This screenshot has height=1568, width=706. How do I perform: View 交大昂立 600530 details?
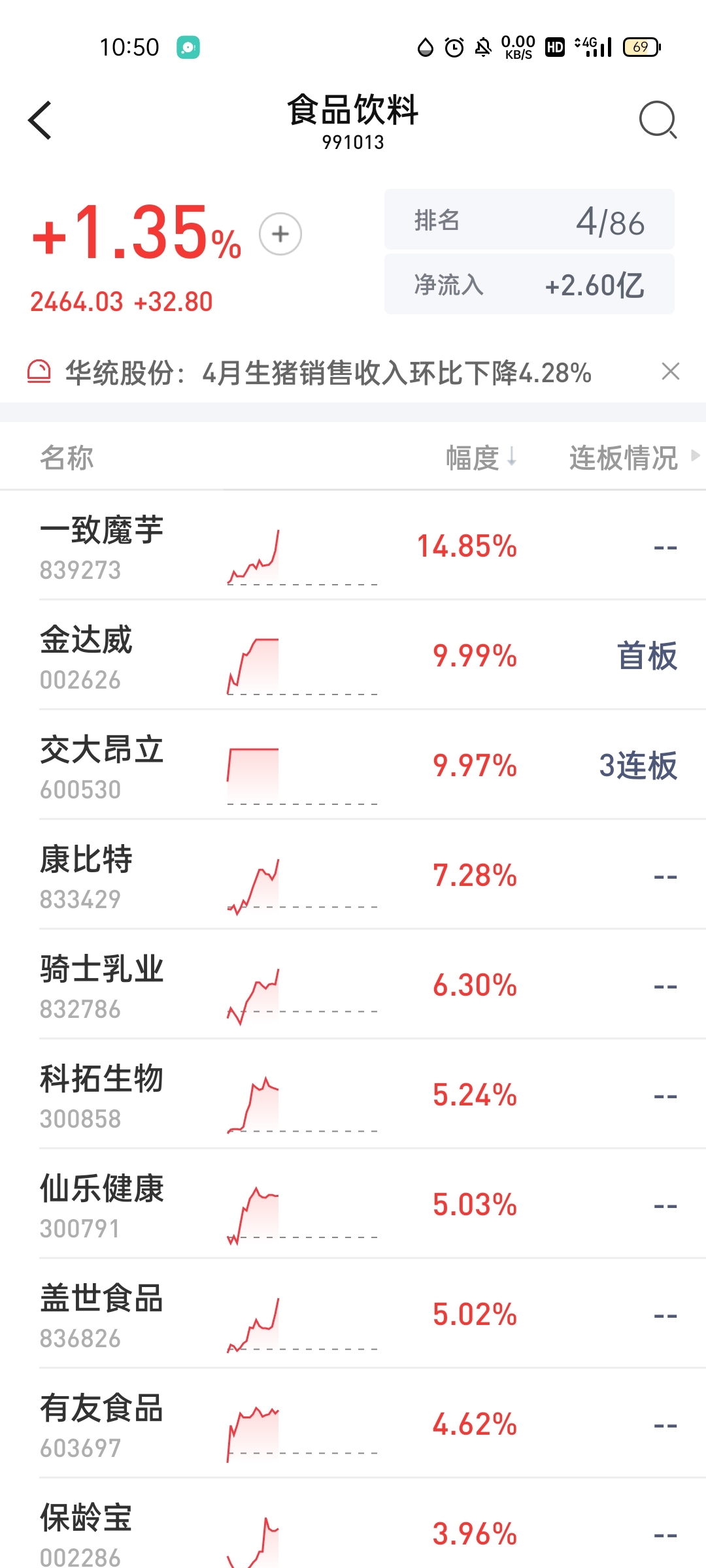tap(353, 766)
